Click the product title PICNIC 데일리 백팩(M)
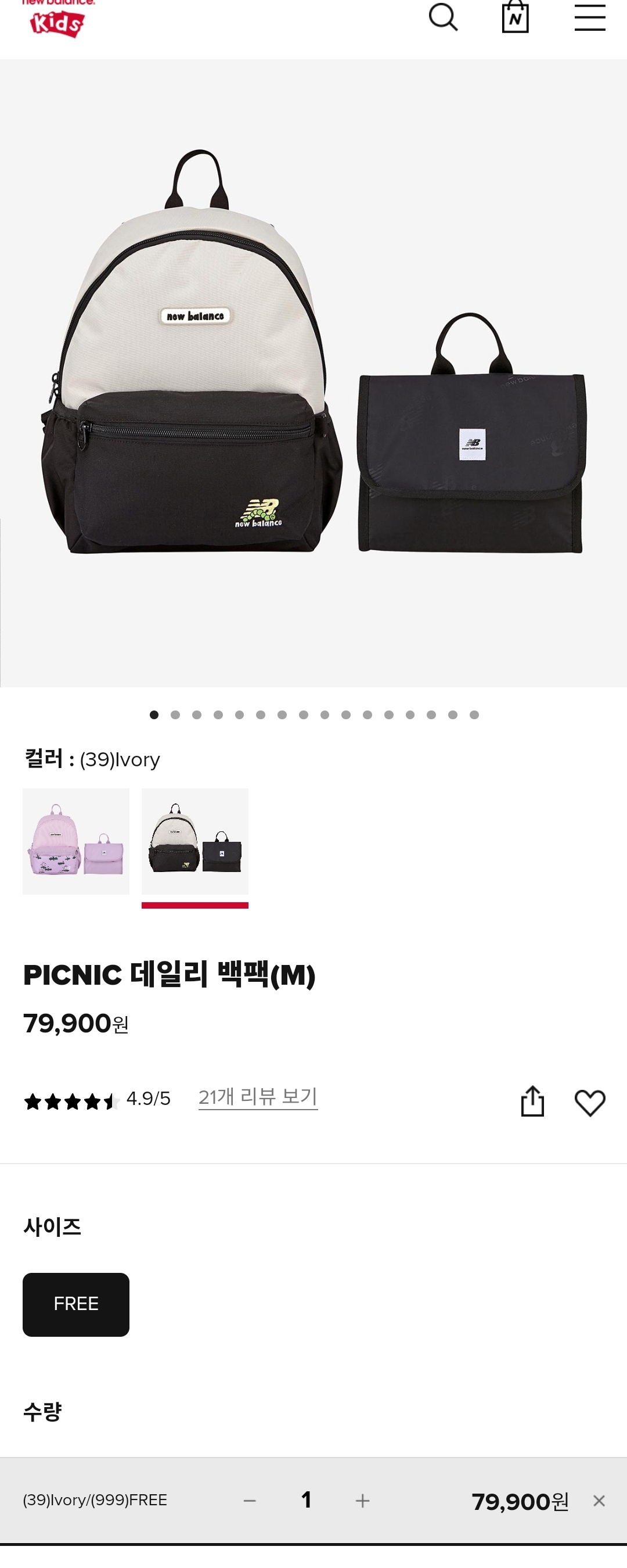 tap(171, 974)
